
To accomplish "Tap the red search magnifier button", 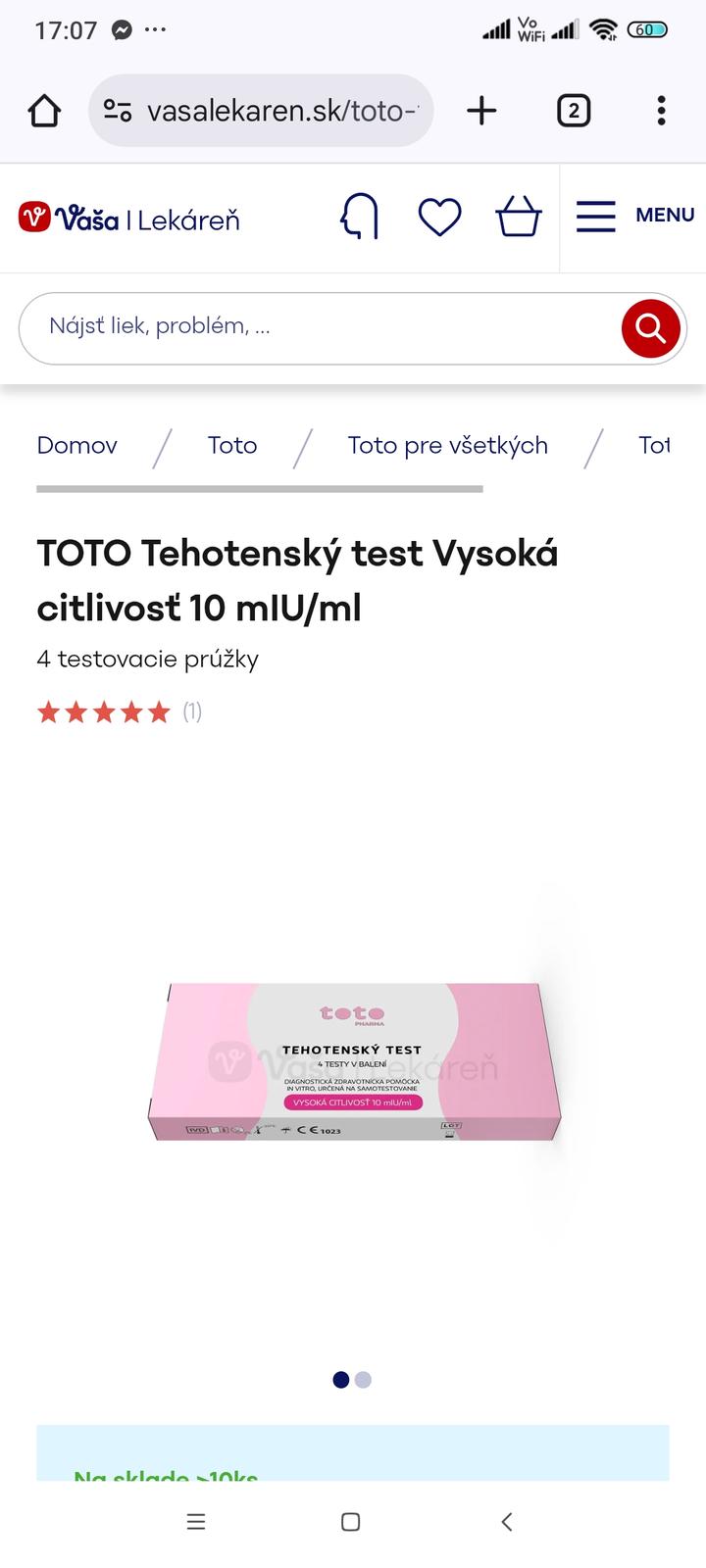I will [x=650, y=327].
